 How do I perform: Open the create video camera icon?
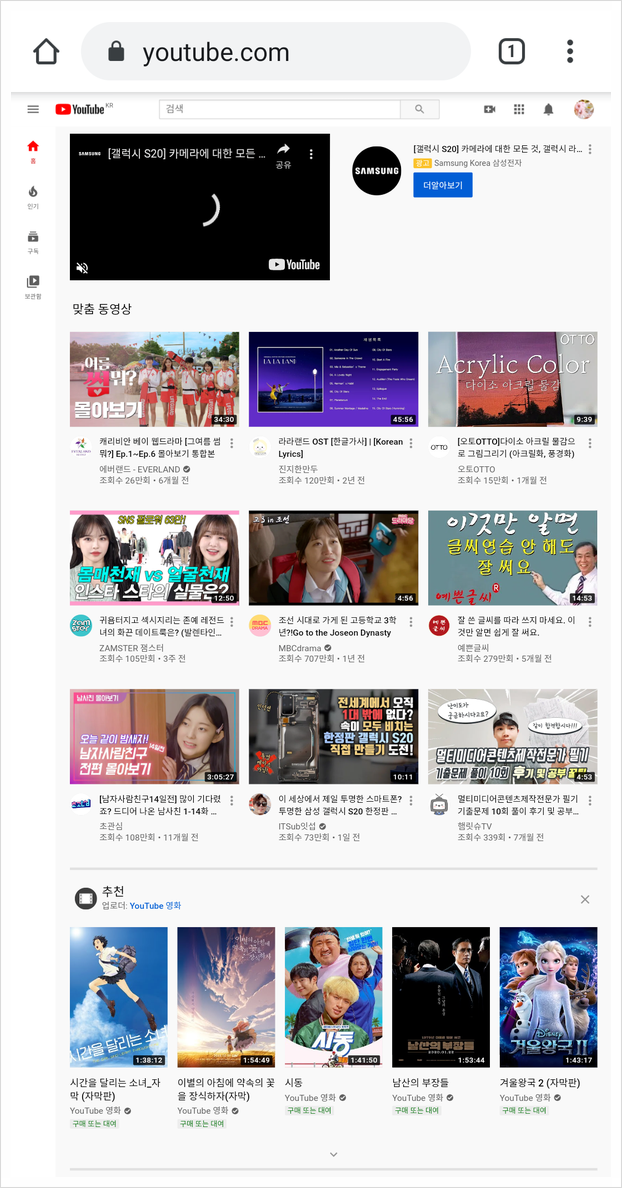pyautogui.click(x=489, y=109)
